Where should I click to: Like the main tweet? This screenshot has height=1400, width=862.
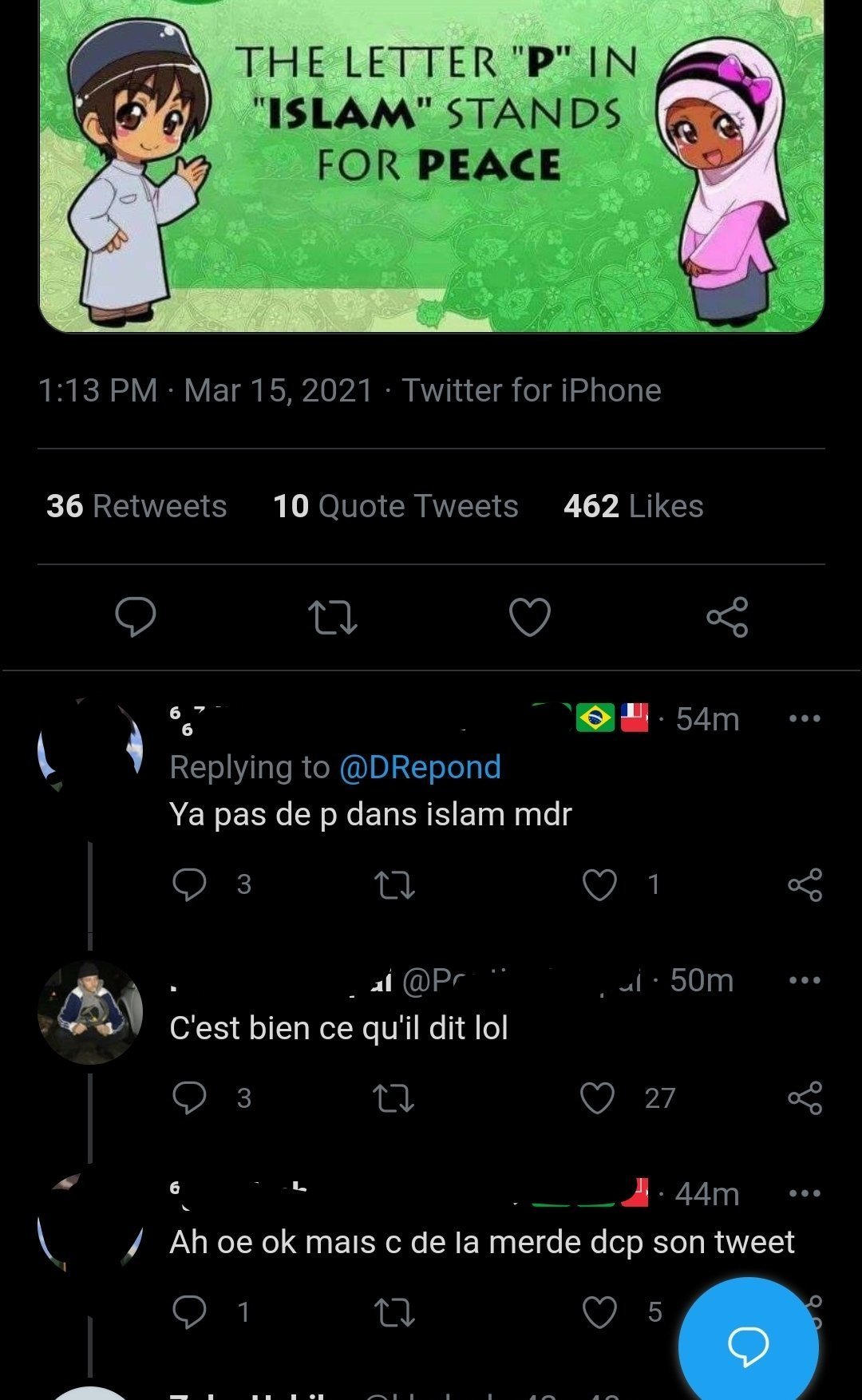pyautogui.click(x=530, y=616)
